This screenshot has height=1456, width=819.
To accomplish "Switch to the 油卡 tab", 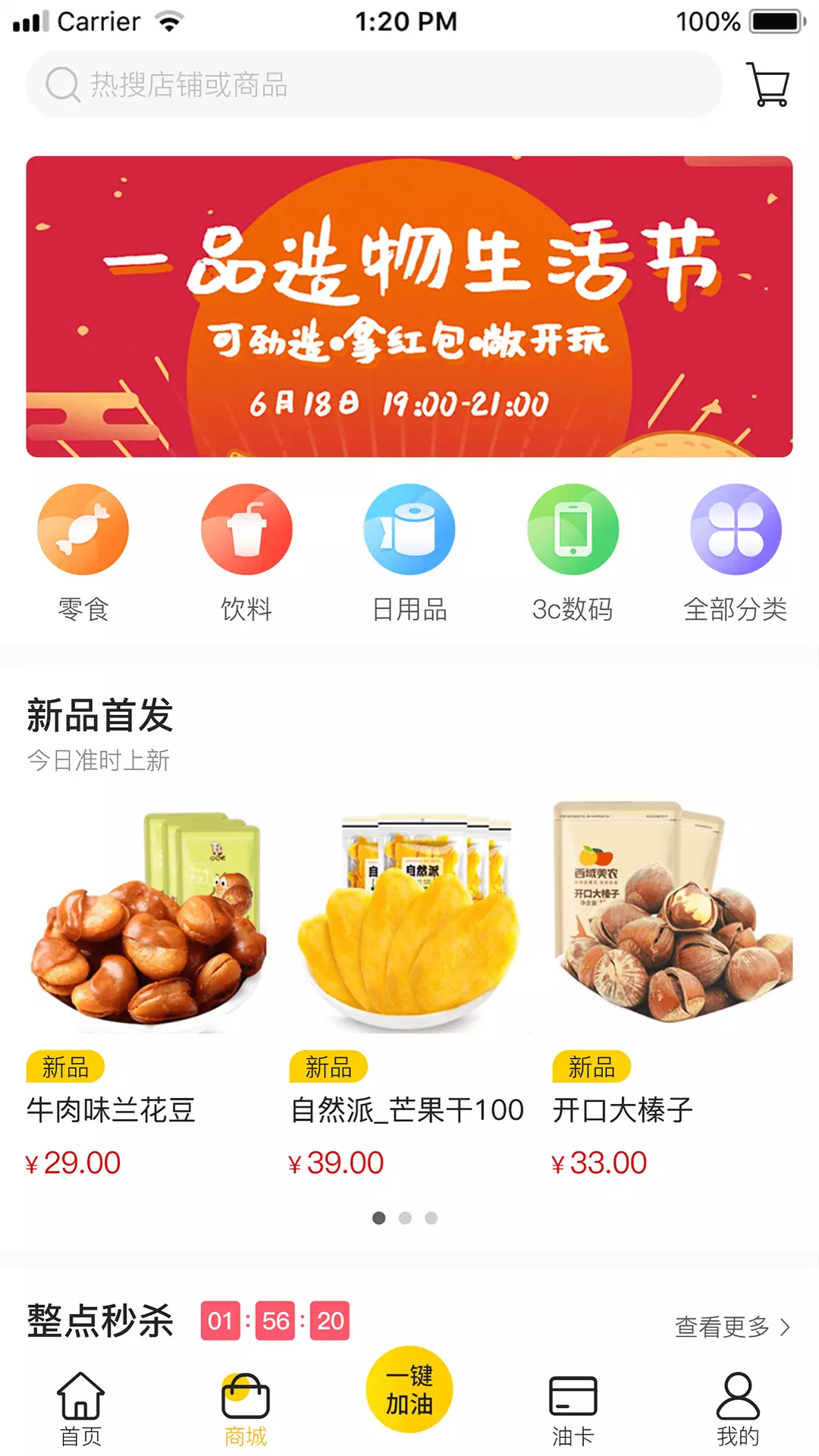I will [573, 1409].
